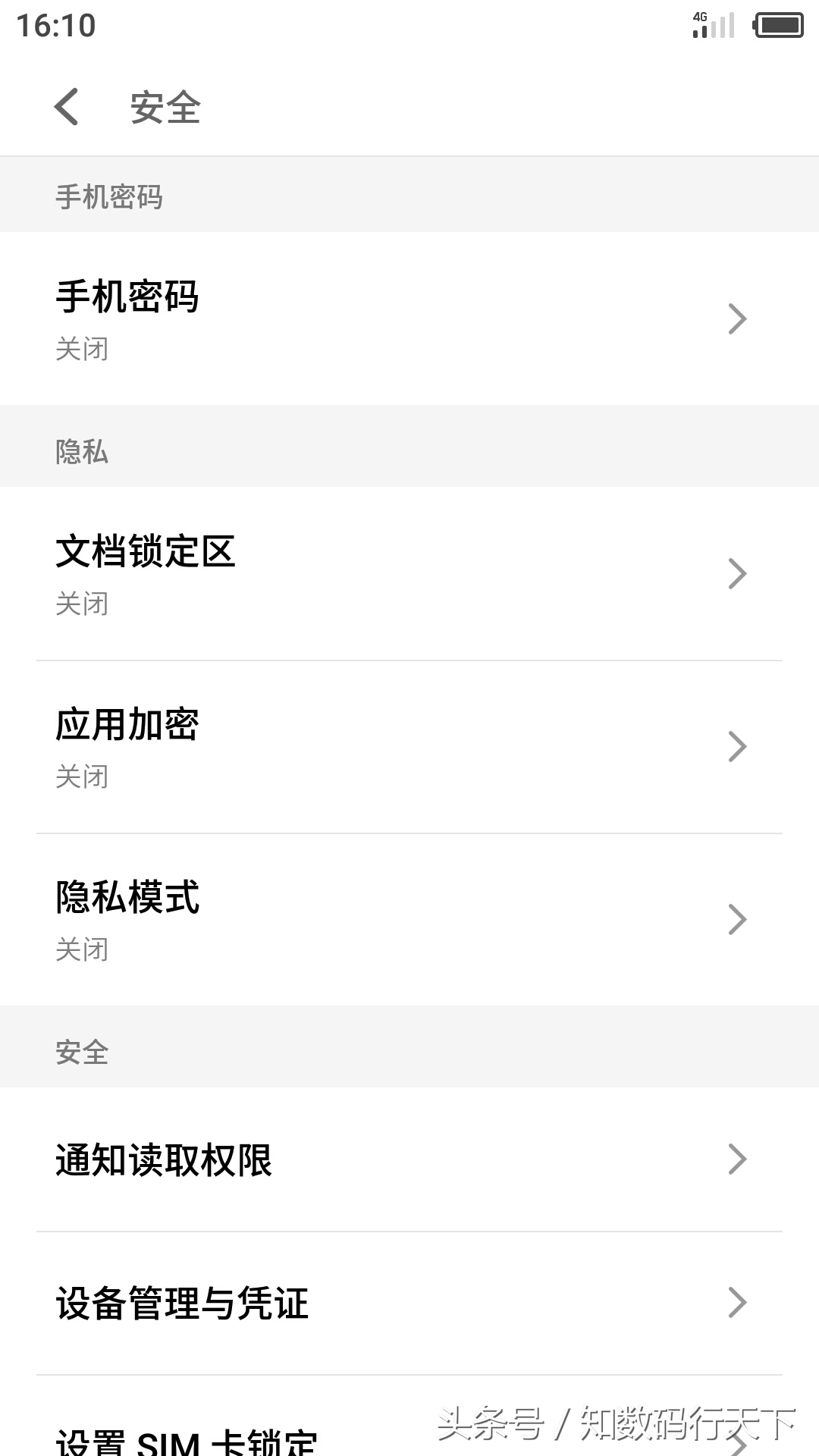
Task: Tap the battery status icon
Action: click(777, 25)
